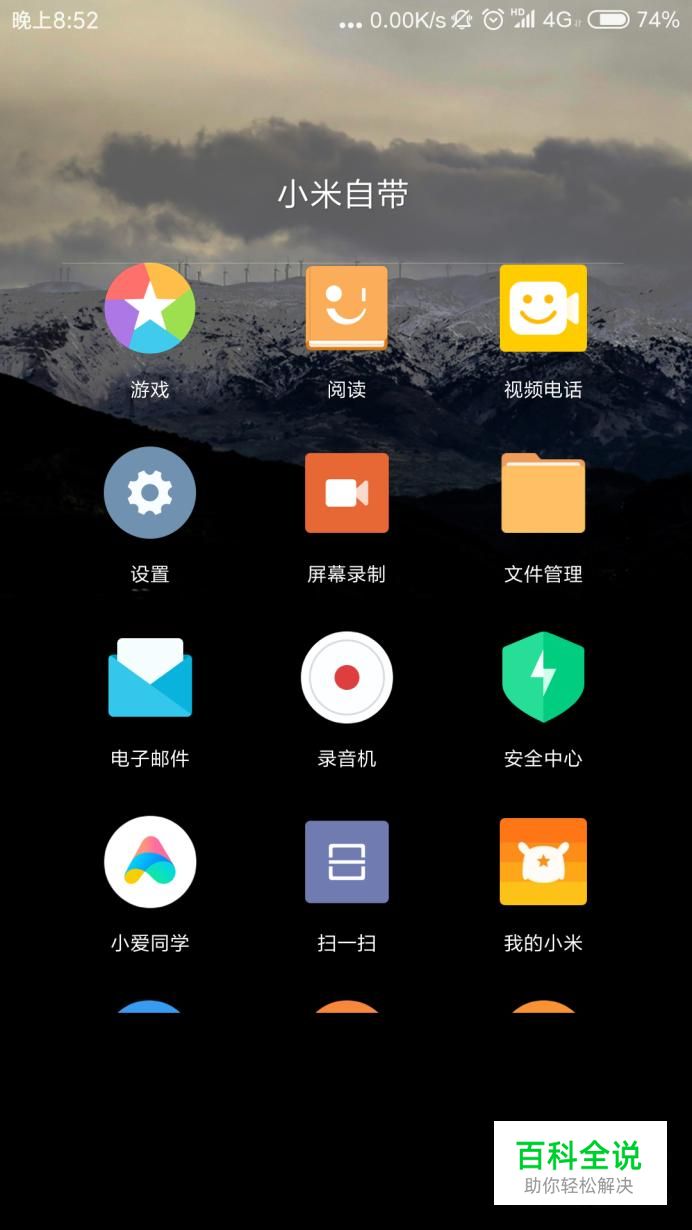Image resolution: width=692 pixels, height=1230 pixels.
Task: Tap the 小米自带 folder title
Action: [x=343, y=195]
